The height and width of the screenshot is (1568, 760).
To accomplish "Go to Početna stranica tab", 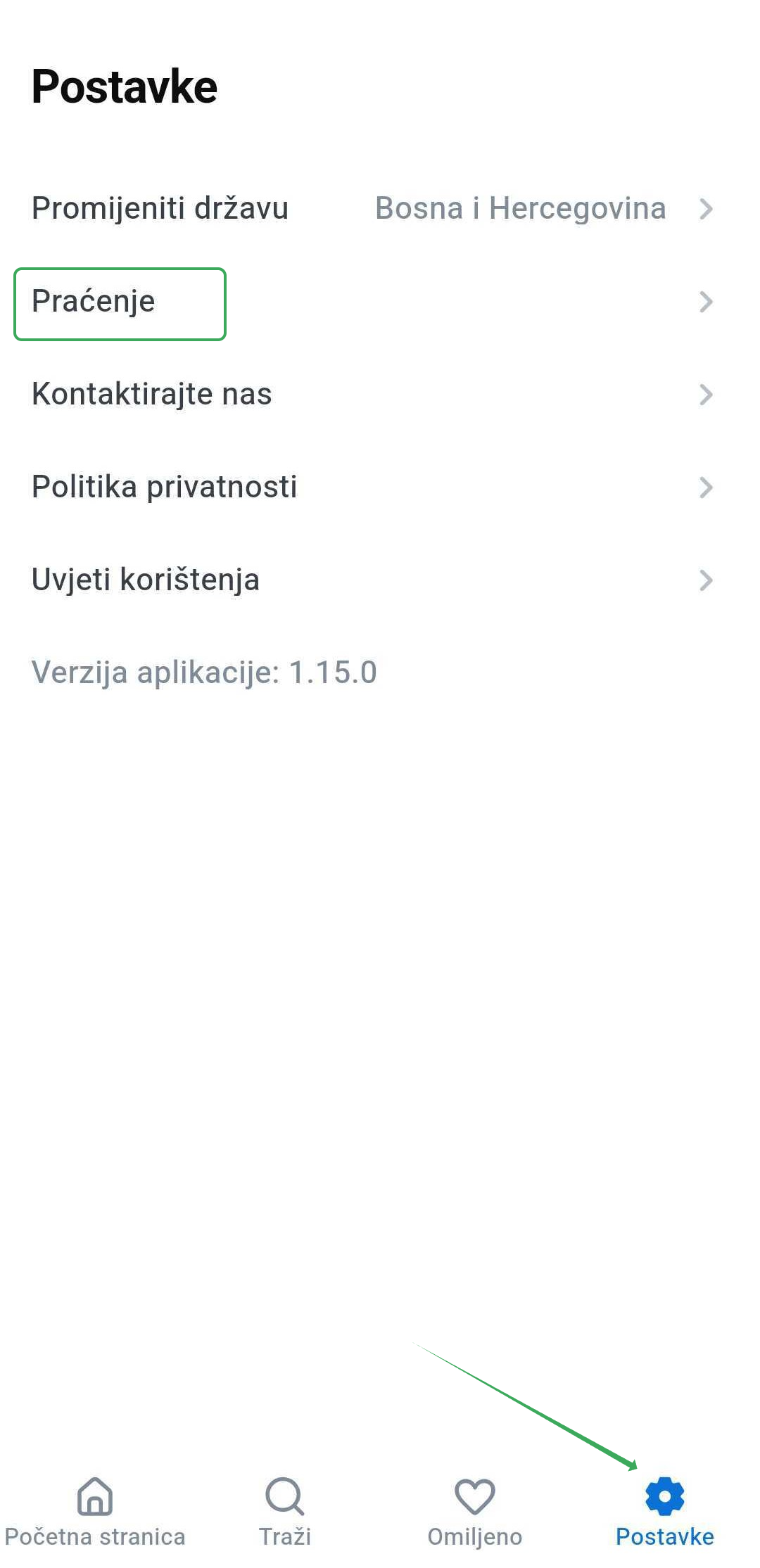I will click(95, 1512).
